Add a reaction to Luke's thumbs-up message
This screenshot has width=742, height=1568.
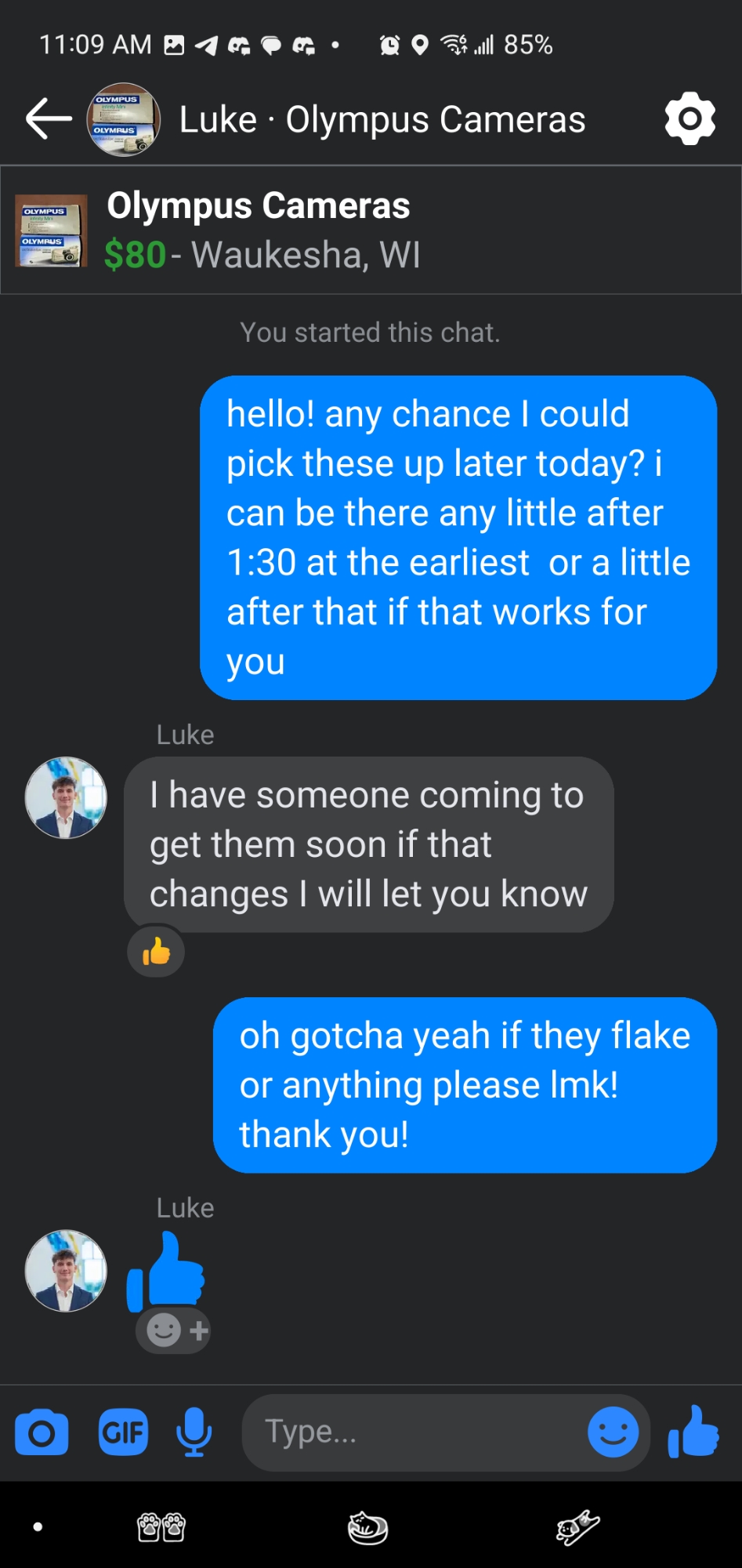point(174,1330)
